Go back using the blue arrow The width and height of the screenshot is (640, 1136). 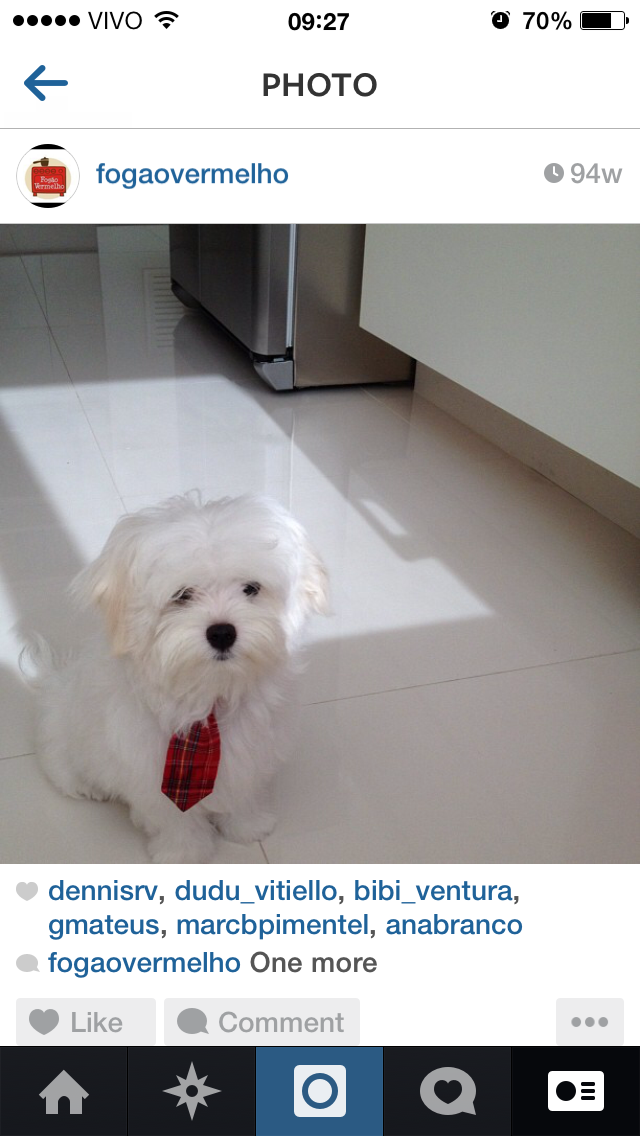coord(46,83)
